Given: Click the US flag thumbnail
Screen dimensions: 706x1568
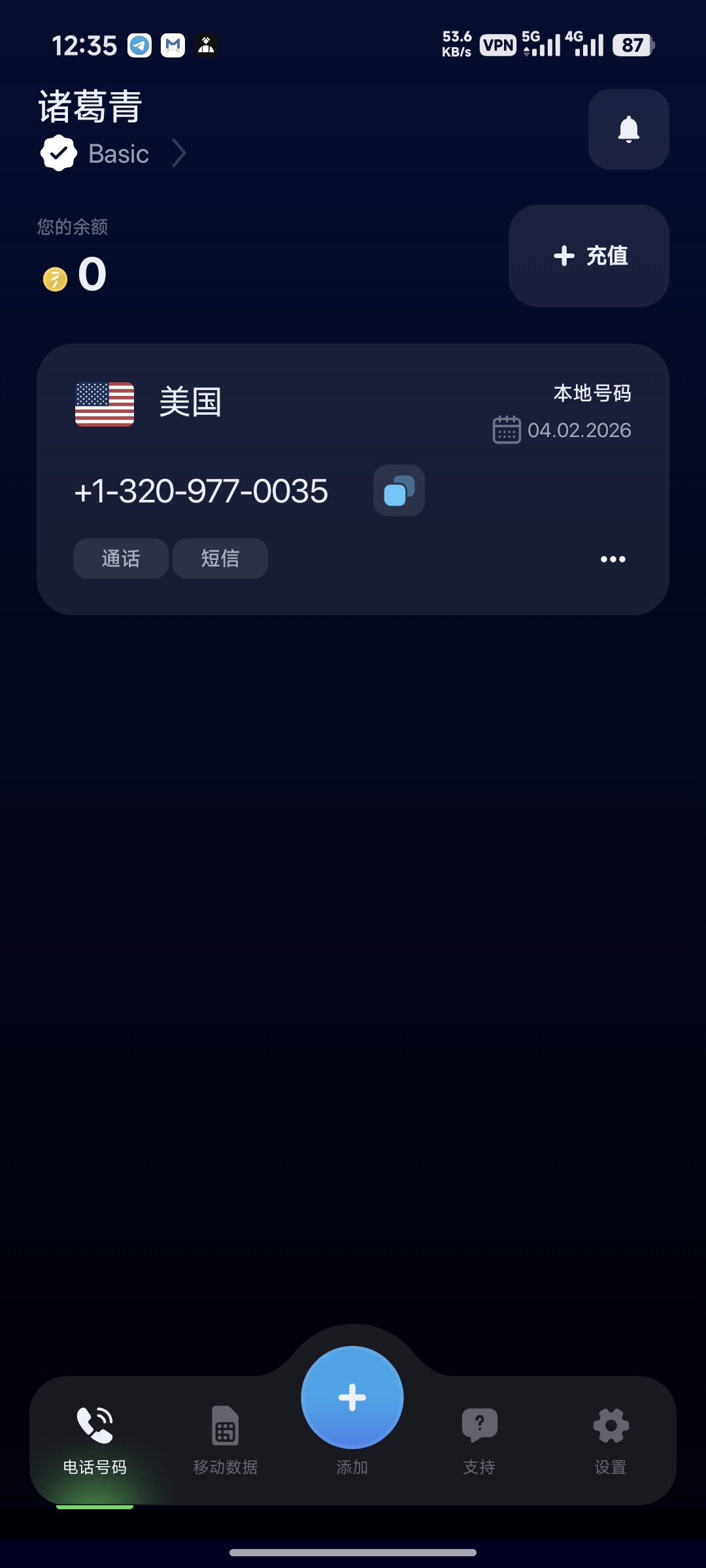Looking at the screenshot, I should 105,404.
